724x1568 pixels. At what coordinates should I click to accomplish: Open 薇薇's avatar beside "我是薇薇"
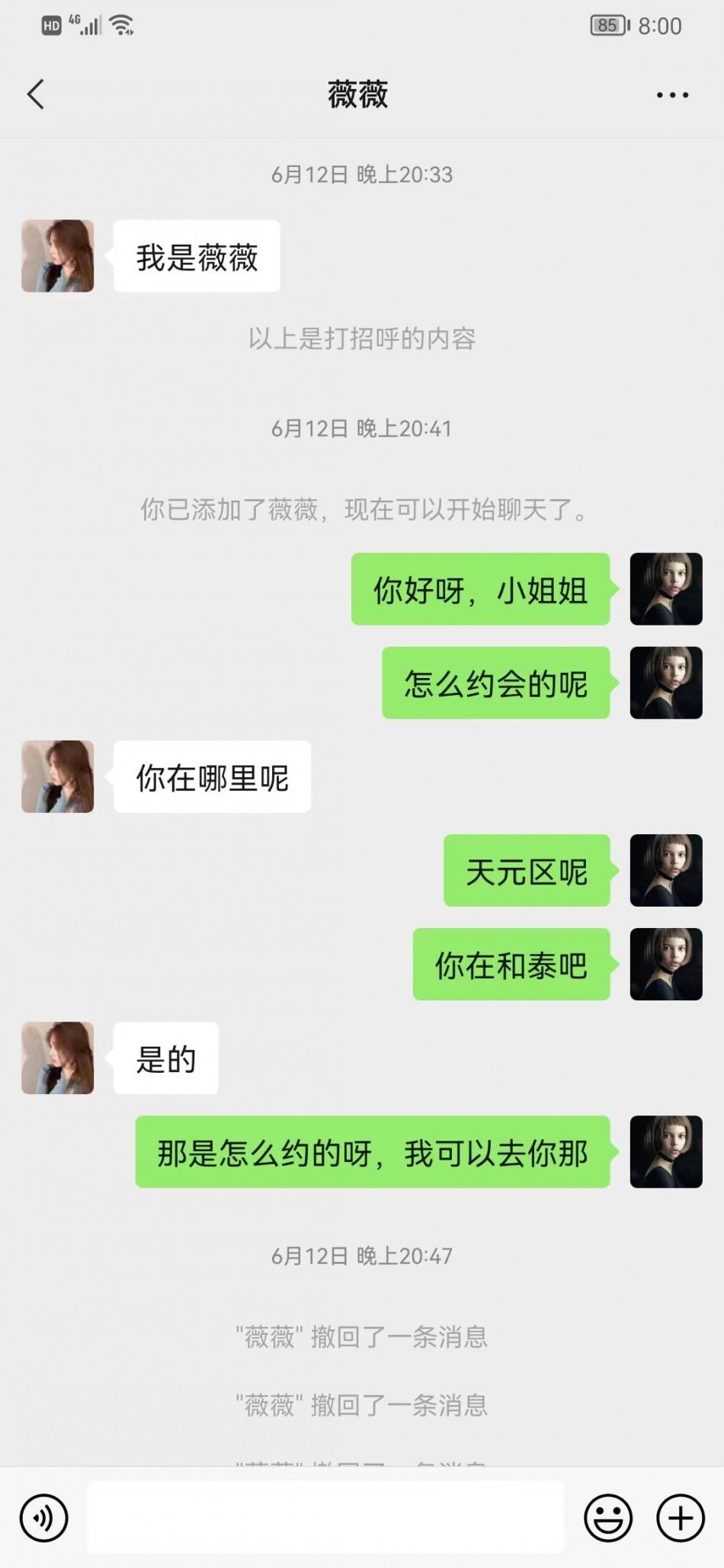coord(58,256)
